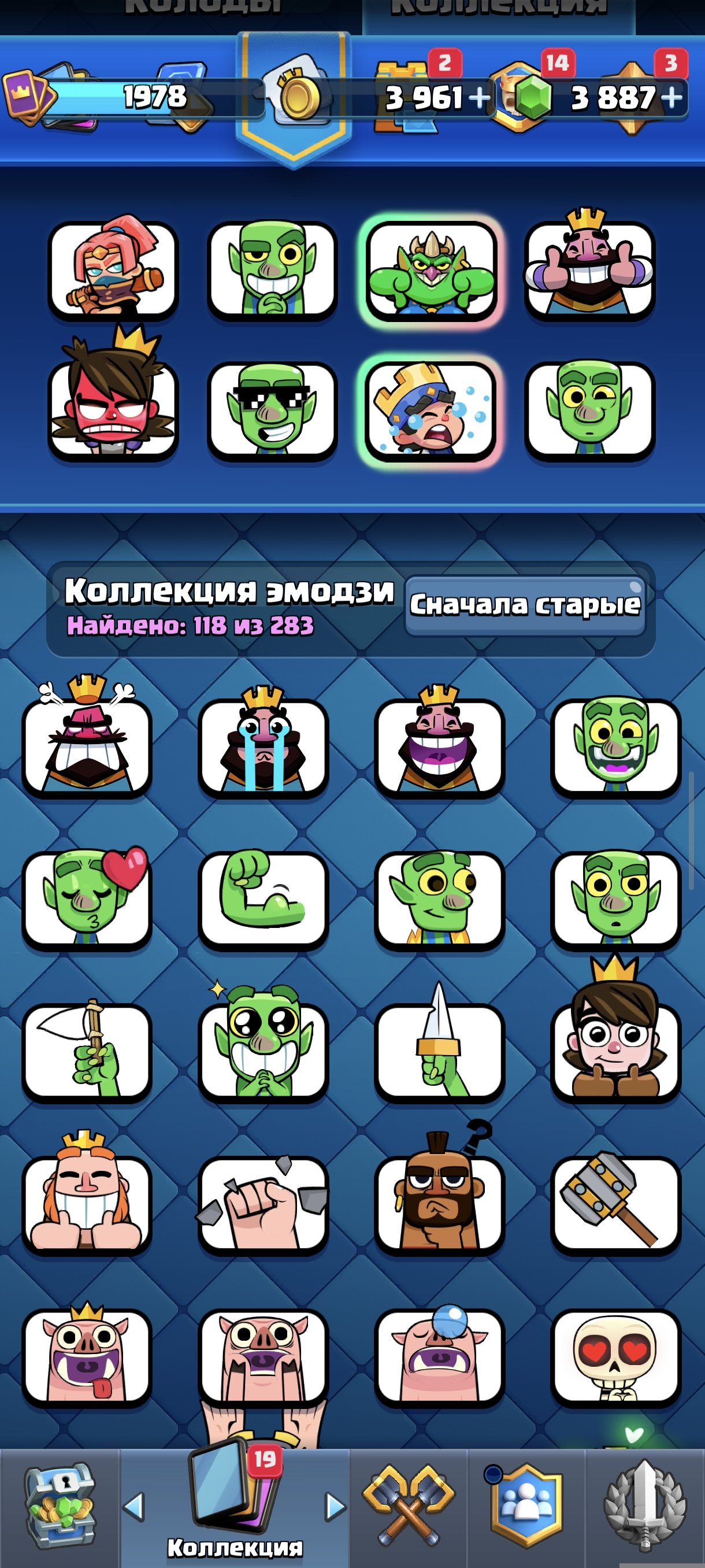Open the events sword-wreath tab

645,1507
